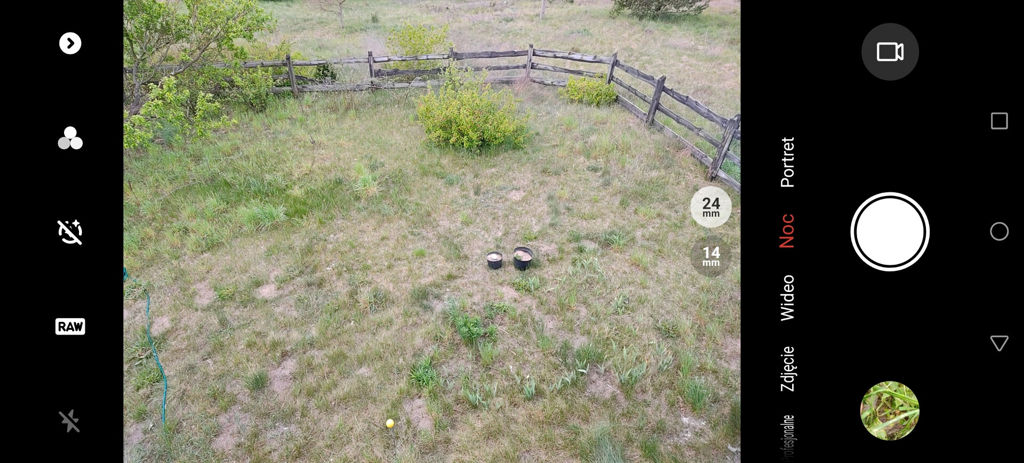
Task: Go to the system home screen
Action: pyautogui.click(x=998, y=231)
